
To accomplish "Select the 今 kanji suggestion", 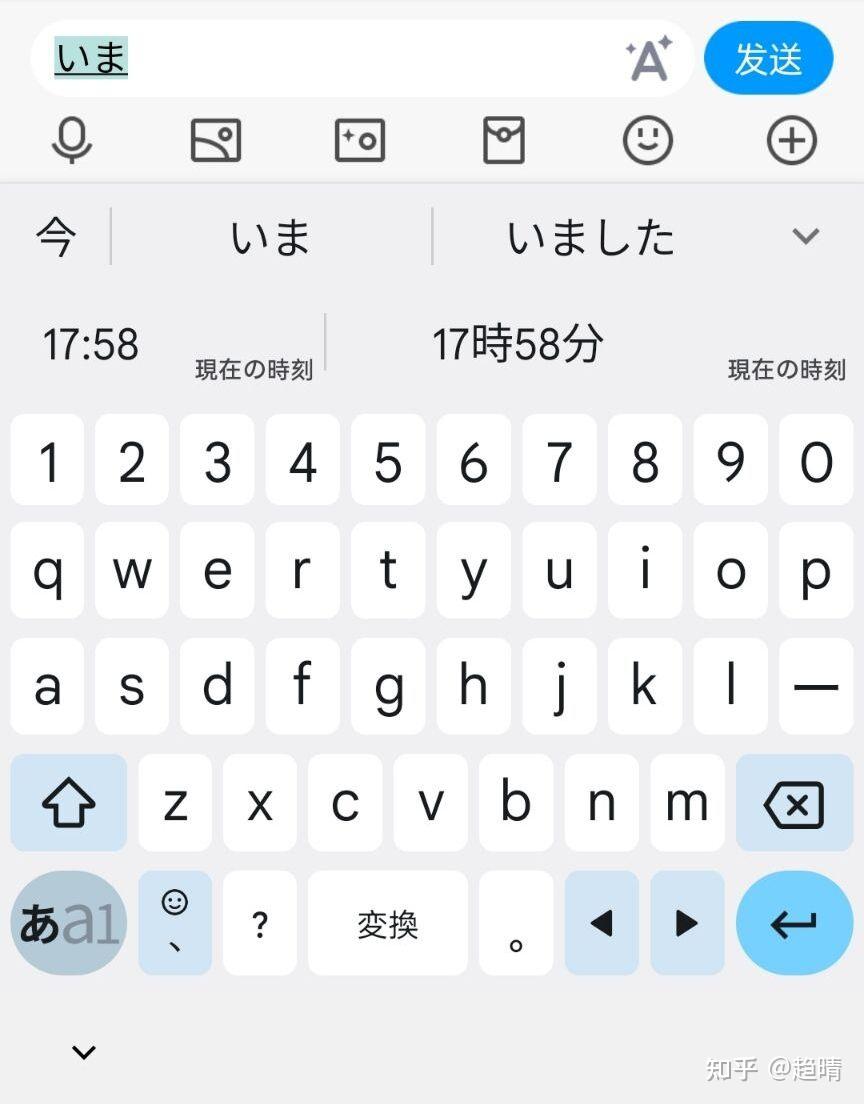I will 56,237.
